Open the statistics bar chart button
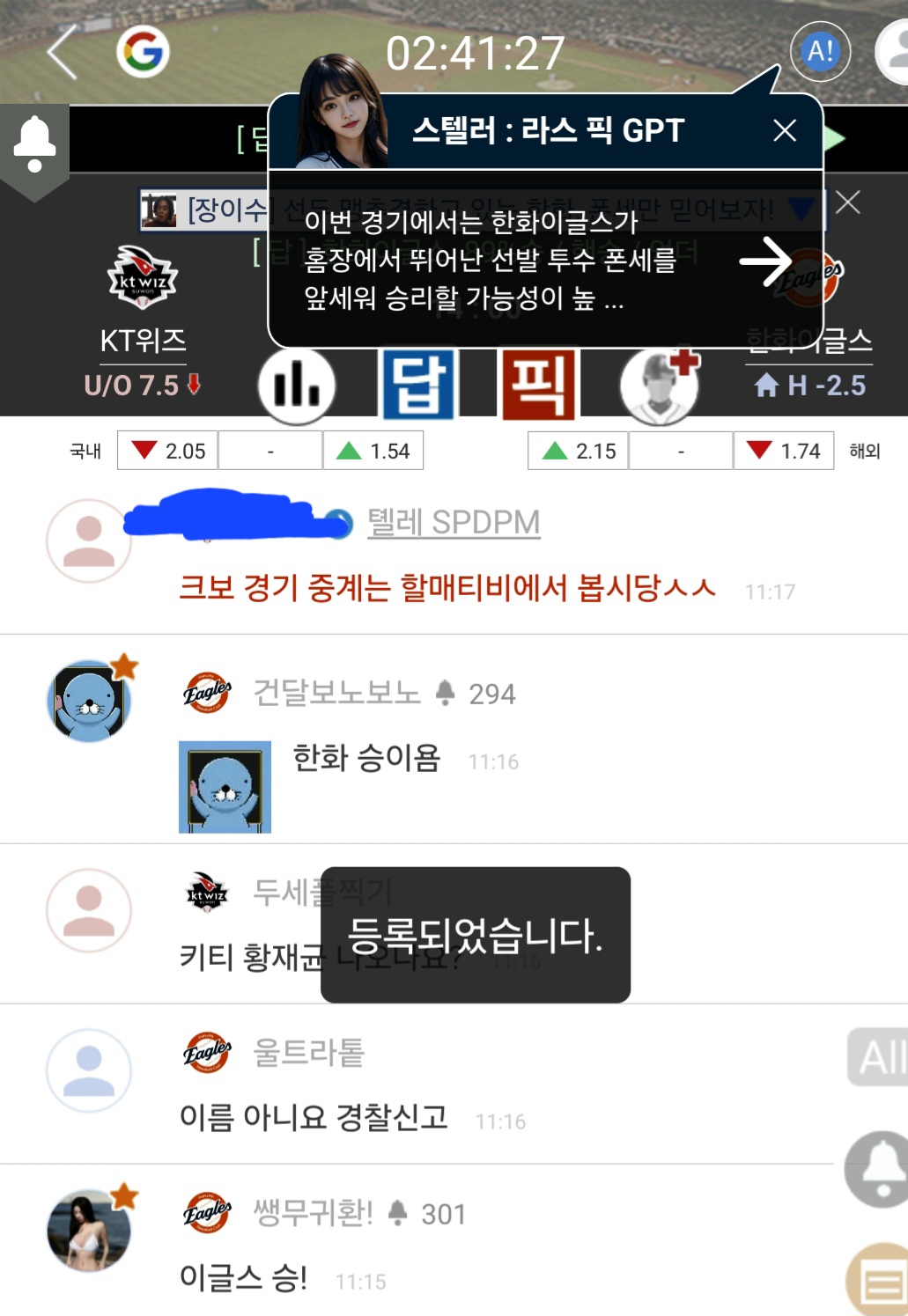Viewport: 908px width, 1316px height. point(296,386)
